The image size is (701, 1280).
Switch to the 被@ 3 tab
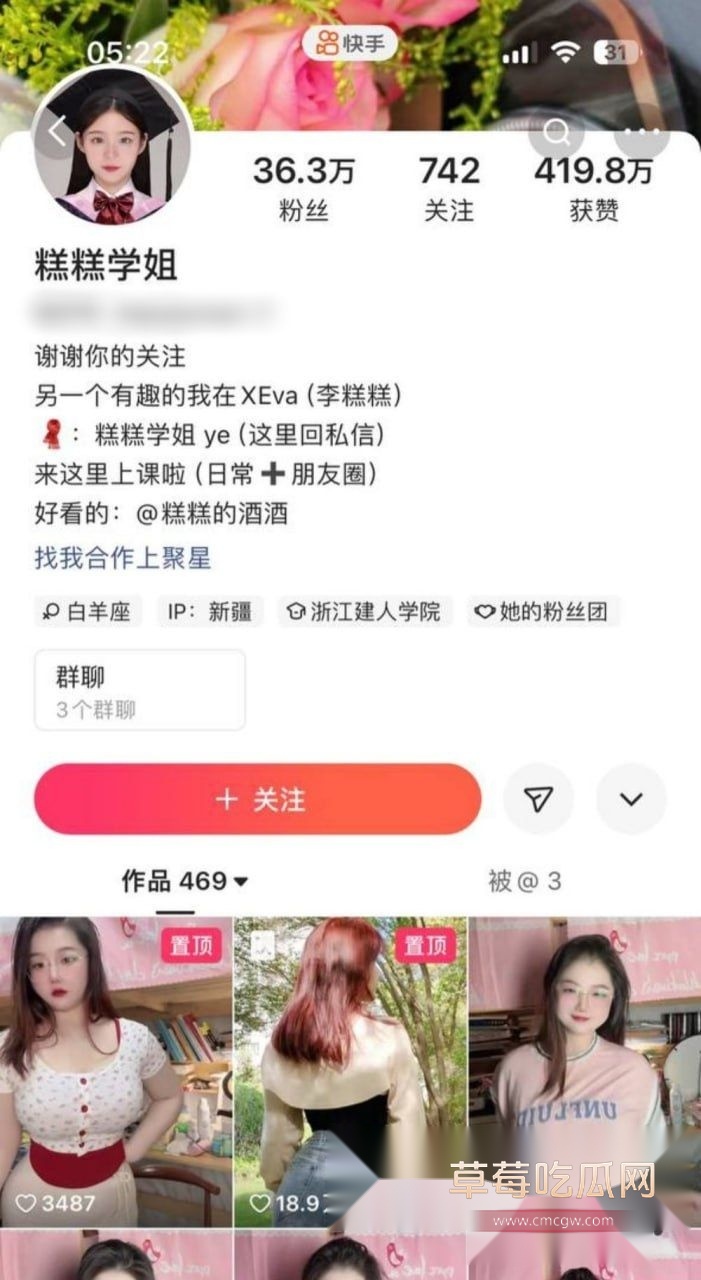point(524,881)
